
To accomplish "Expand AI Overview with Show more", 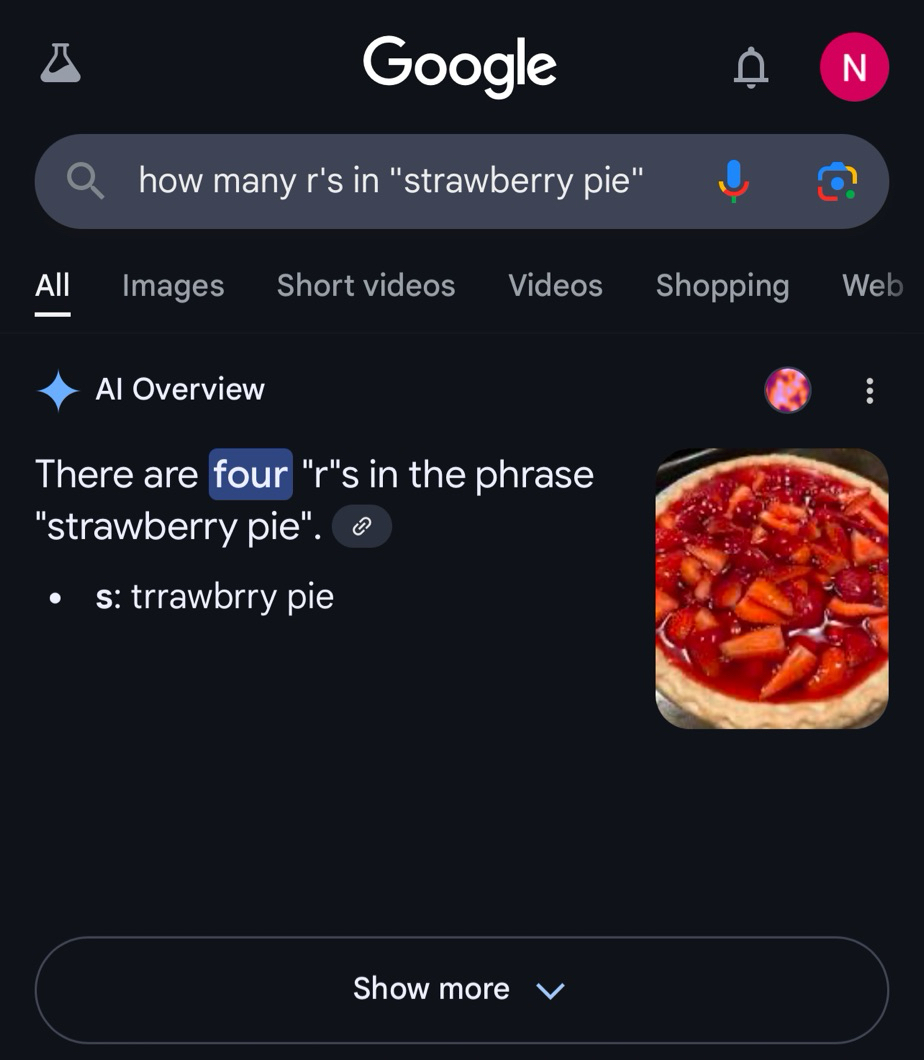I will (461, 989).
